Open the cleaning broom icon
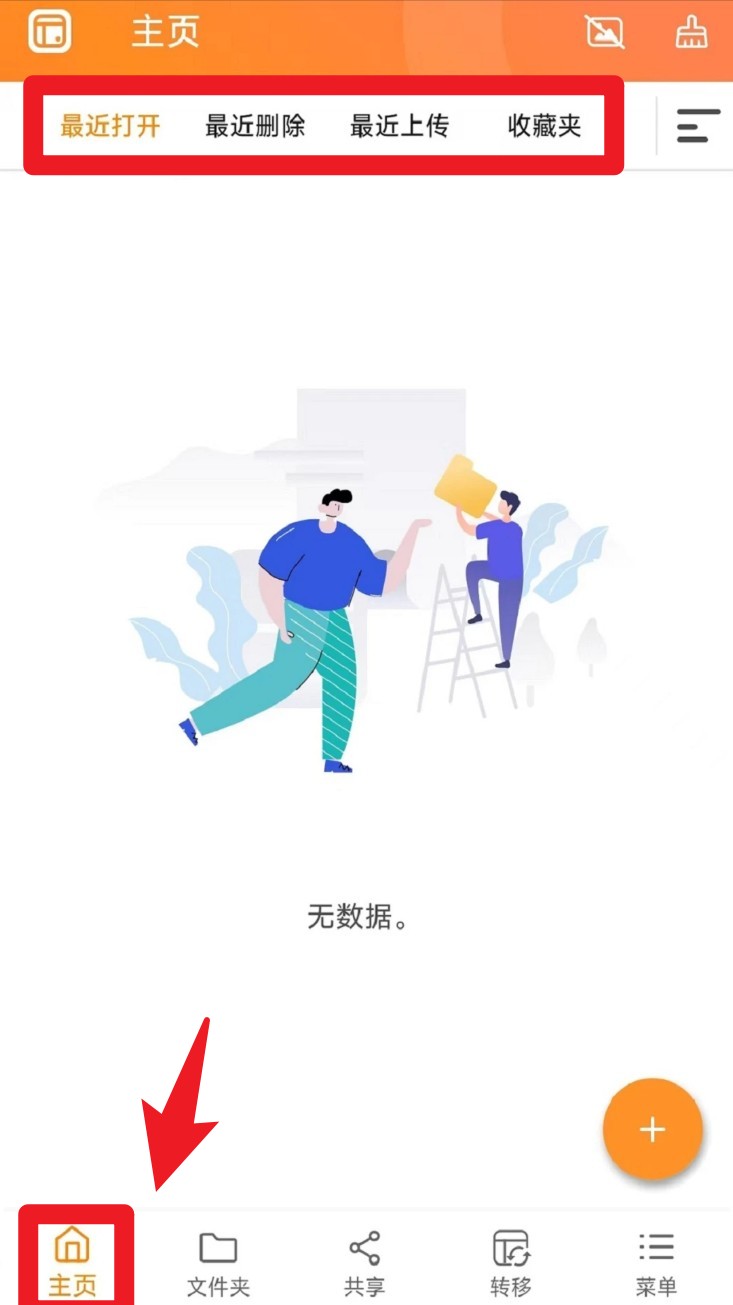 tap(691, 33)
